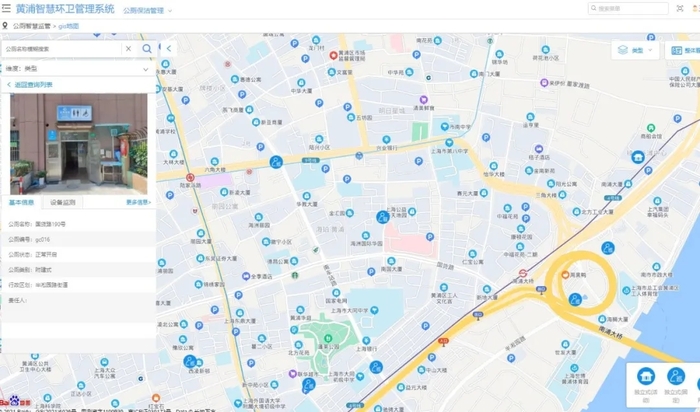Open the public toilet photo
Screen dimensions: 700x412
pos(78,145)
